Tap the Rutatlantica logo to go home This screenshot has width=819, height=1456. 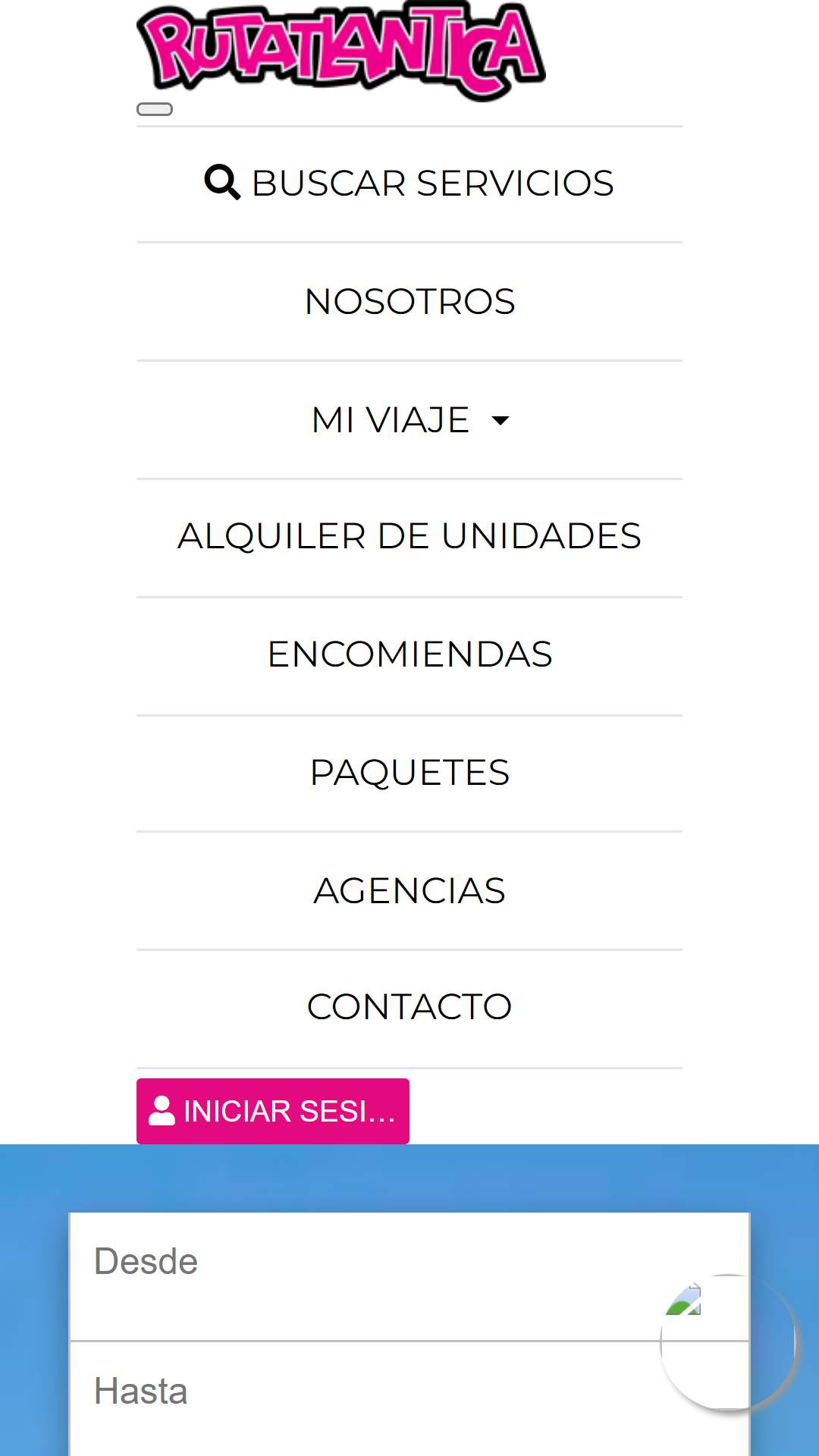[x=340, y=52]
